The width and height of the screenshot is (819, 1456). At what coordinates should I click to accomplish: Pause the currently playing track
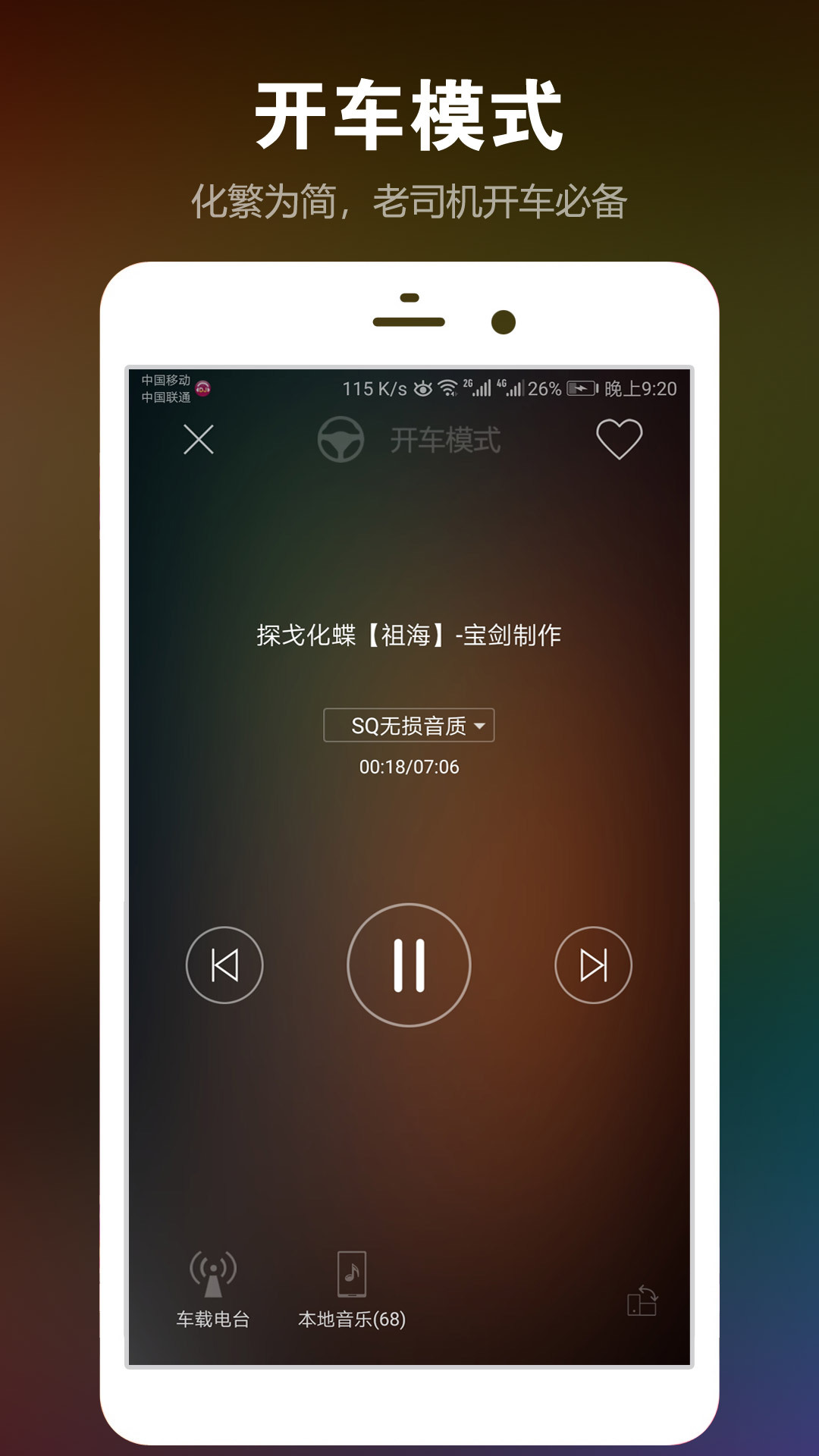pyautogui.click(x=409, y=963)
